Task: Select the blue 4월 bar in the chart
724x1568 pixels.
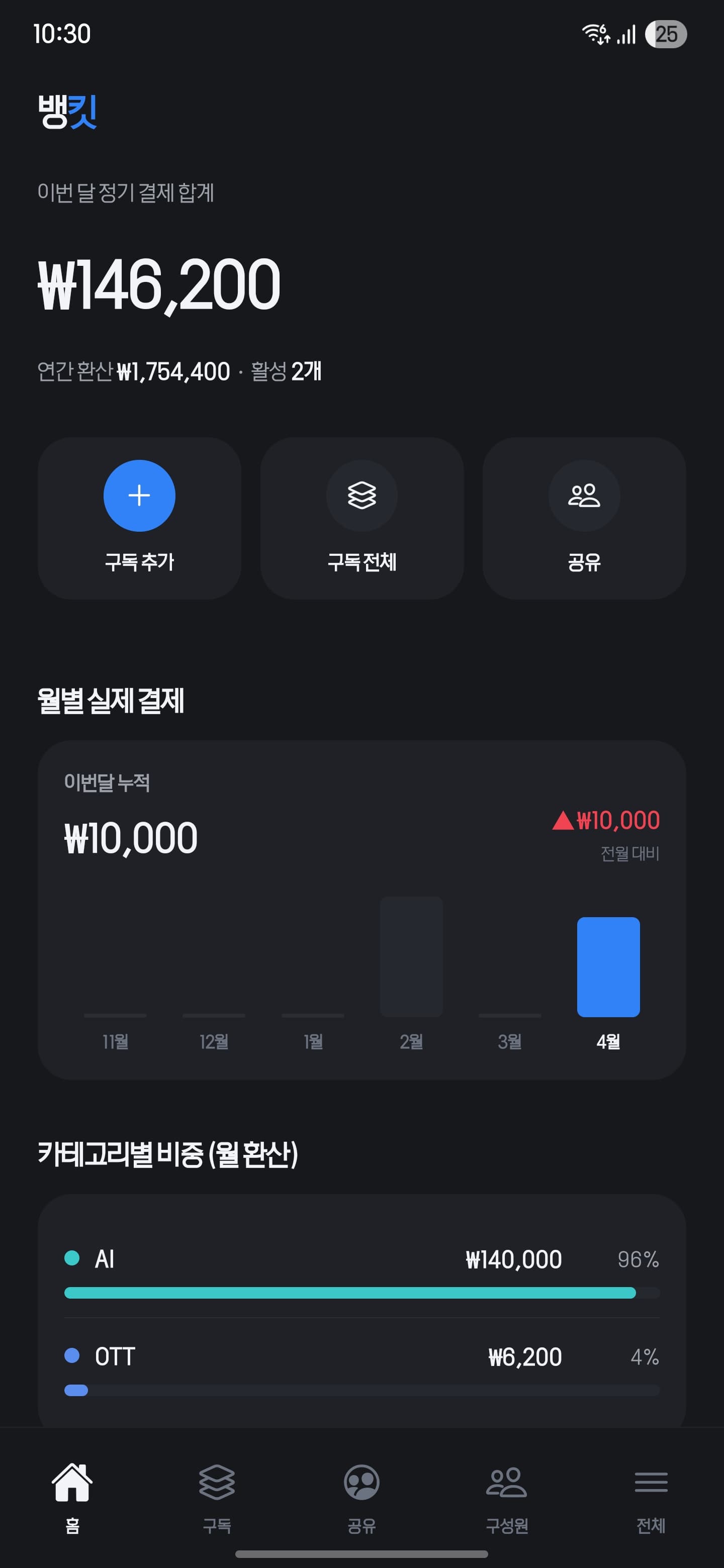Action: coord(608,968)
